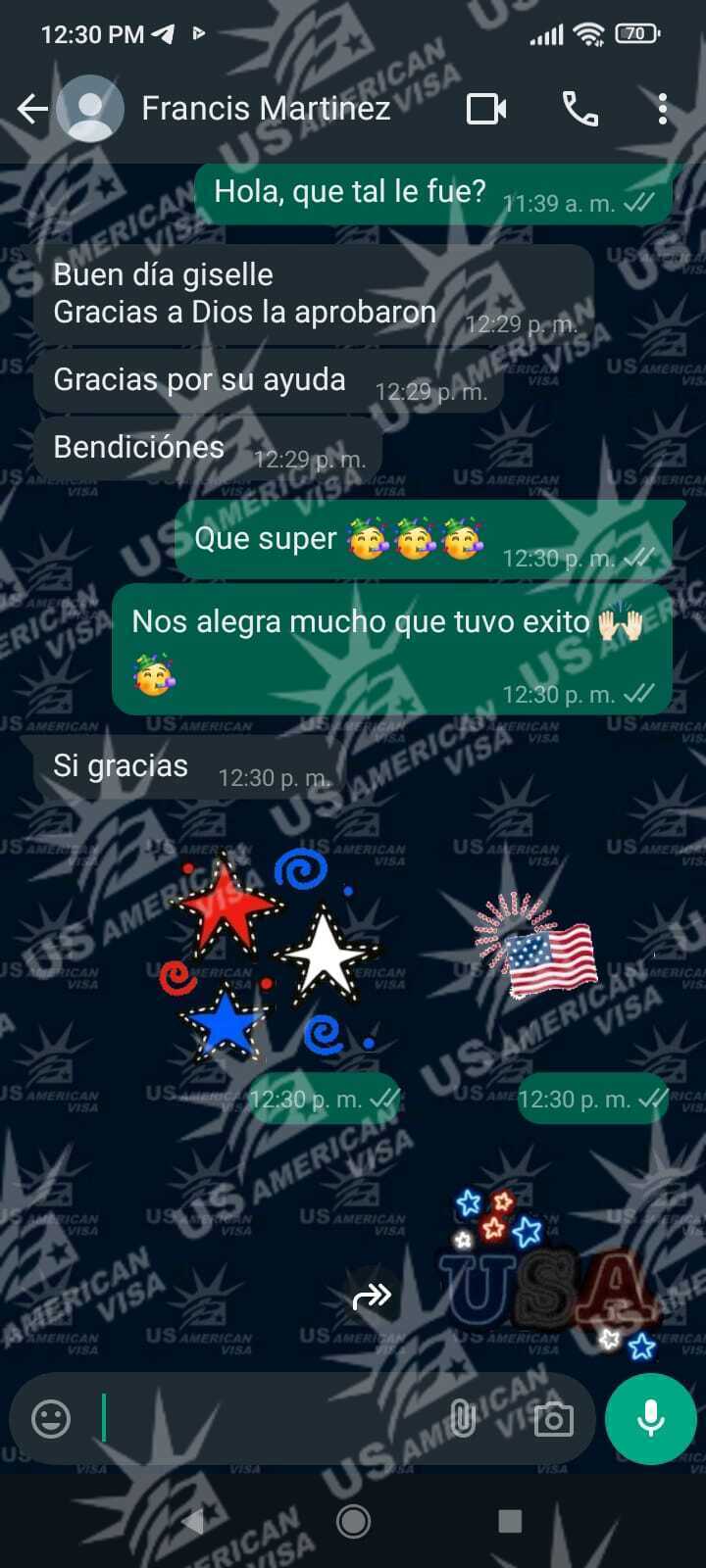This screenshot has height=1568, width=706.
Task: Open the emoji picker
Action: click(x=51, y=1418)
